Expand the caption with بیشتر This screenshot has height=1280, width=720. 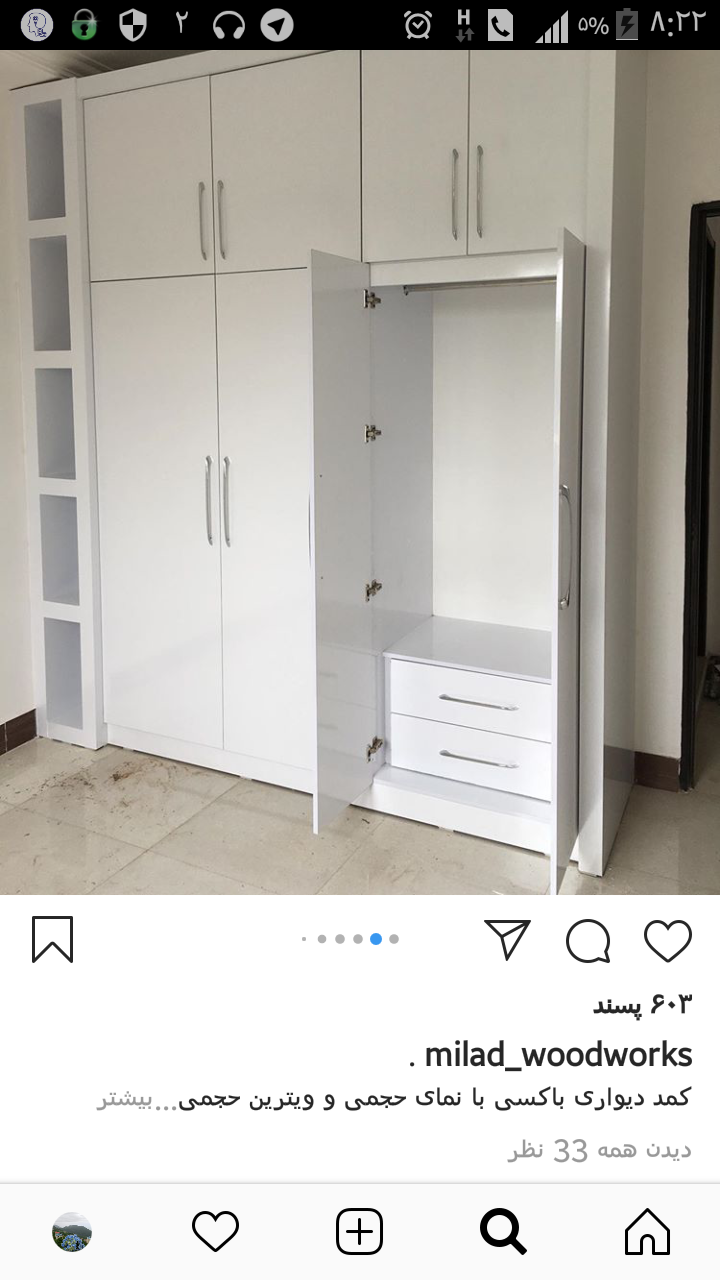pyautogui.click(x=124, y=1099)
